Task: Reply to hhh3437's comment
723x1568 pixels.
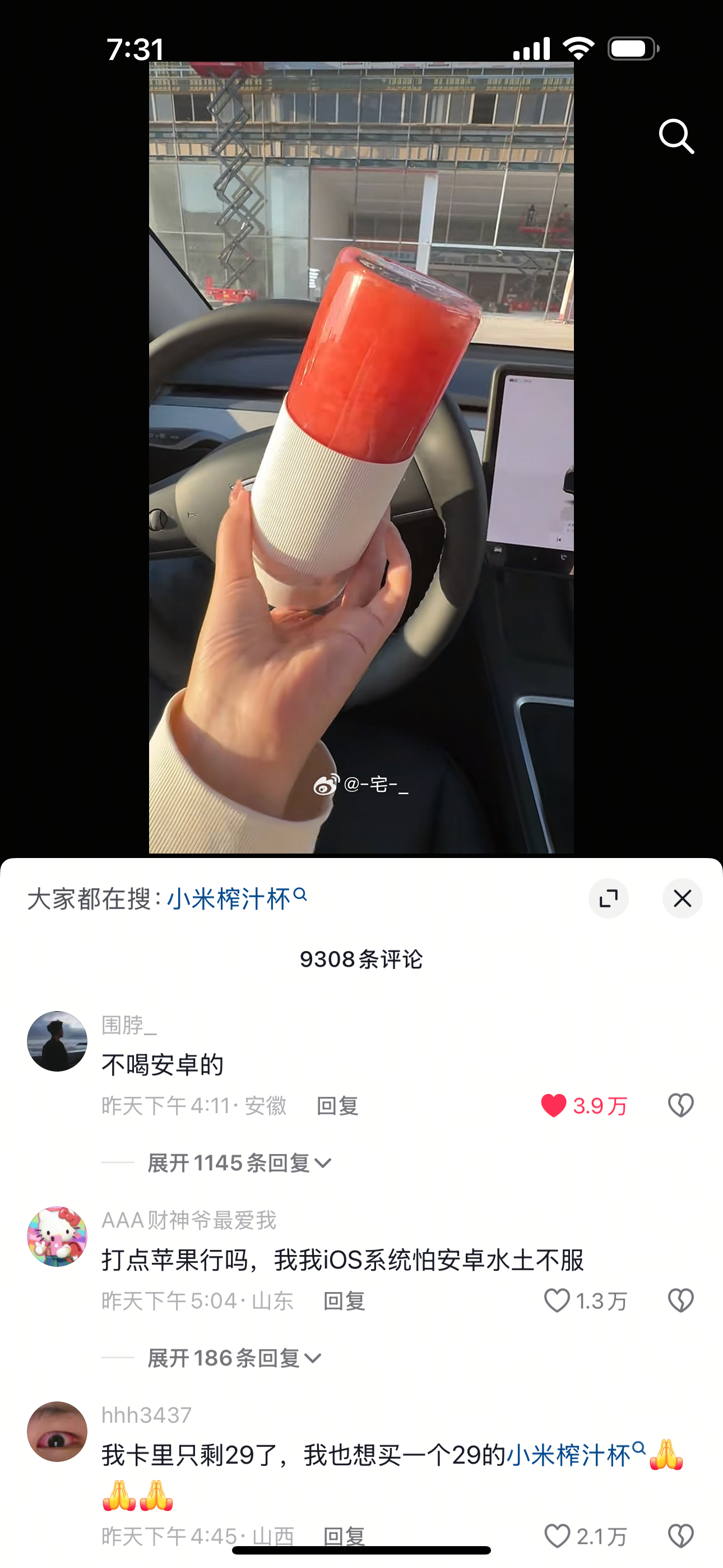Action: (x=344, y=1537)
